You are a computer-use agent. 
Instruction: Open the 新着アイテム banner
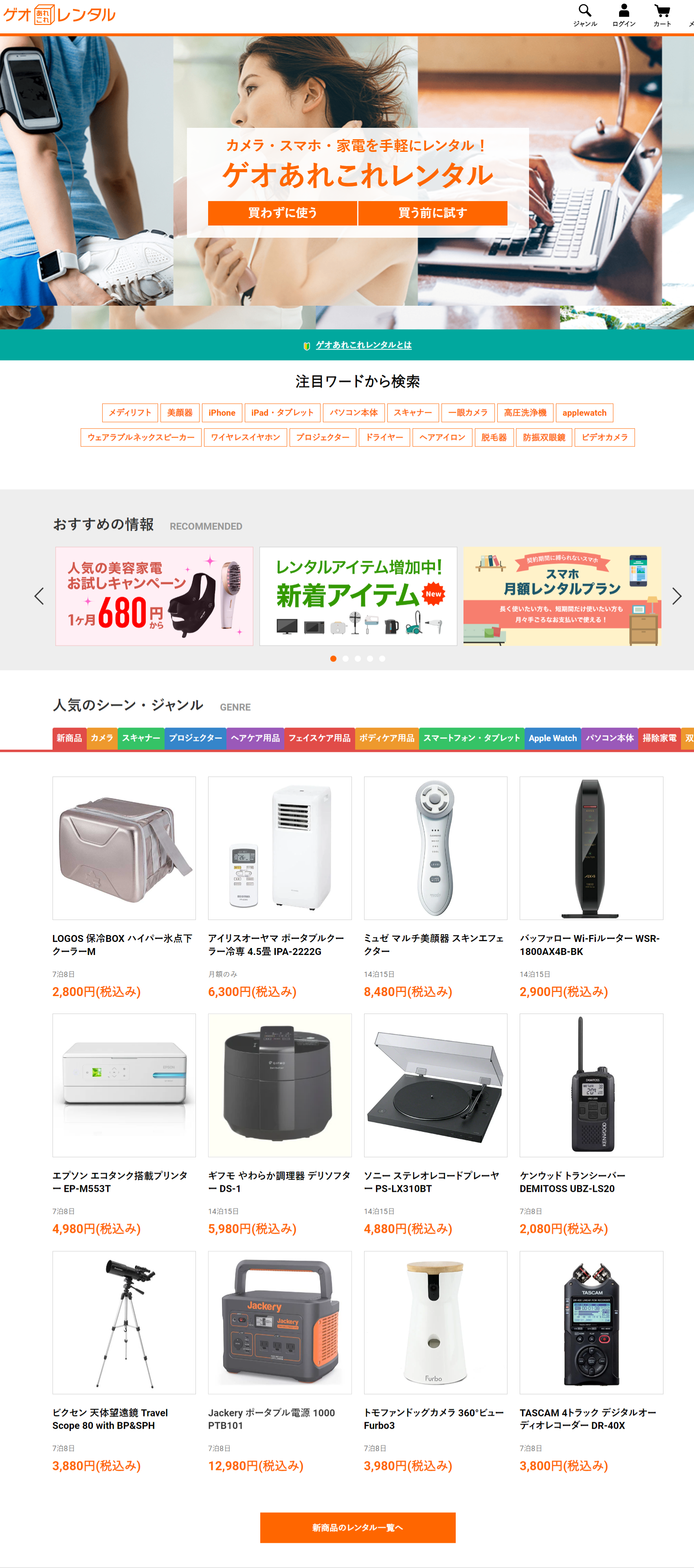(358, 596)
